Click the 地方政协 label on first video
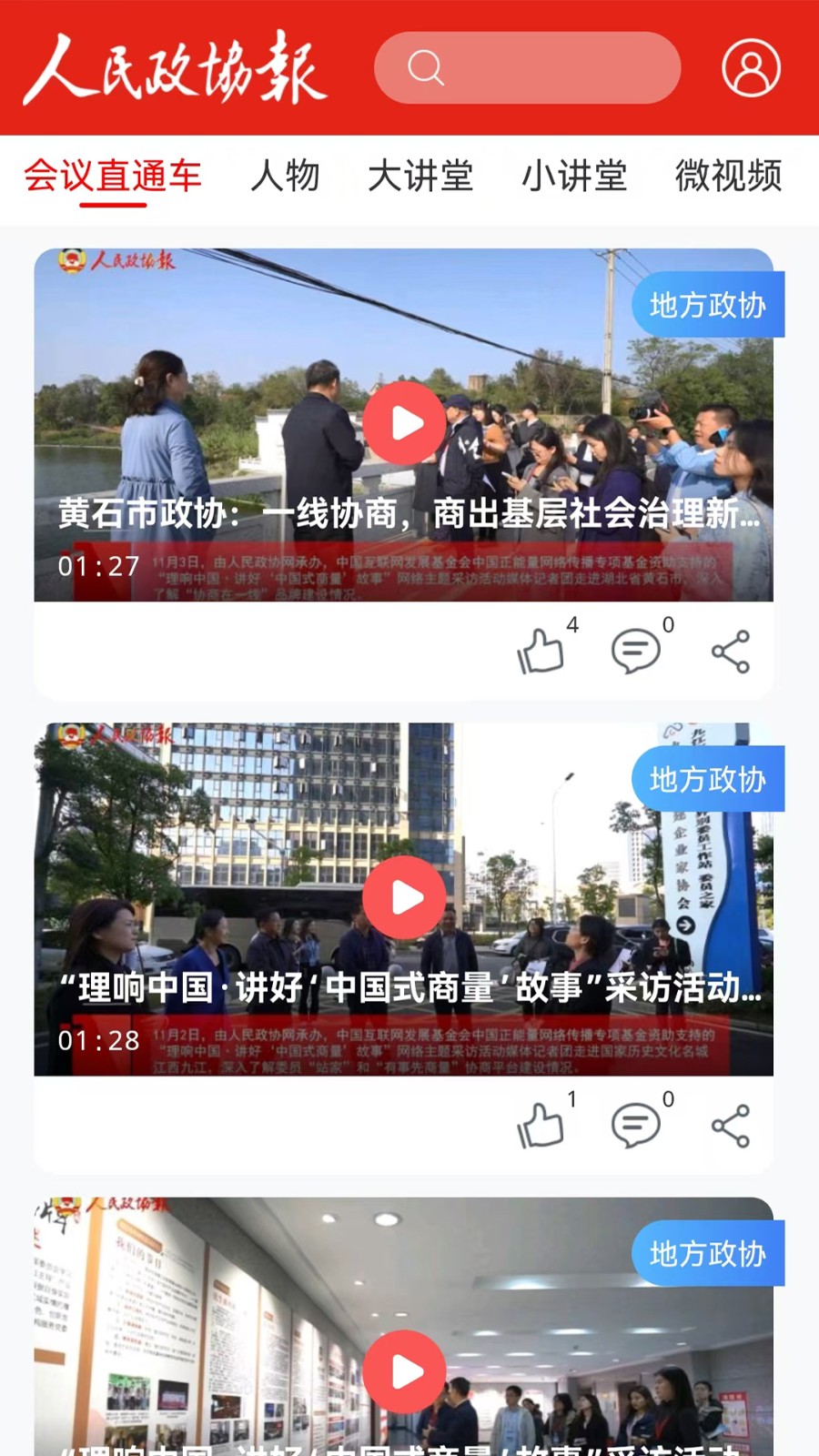 point(708,304)
